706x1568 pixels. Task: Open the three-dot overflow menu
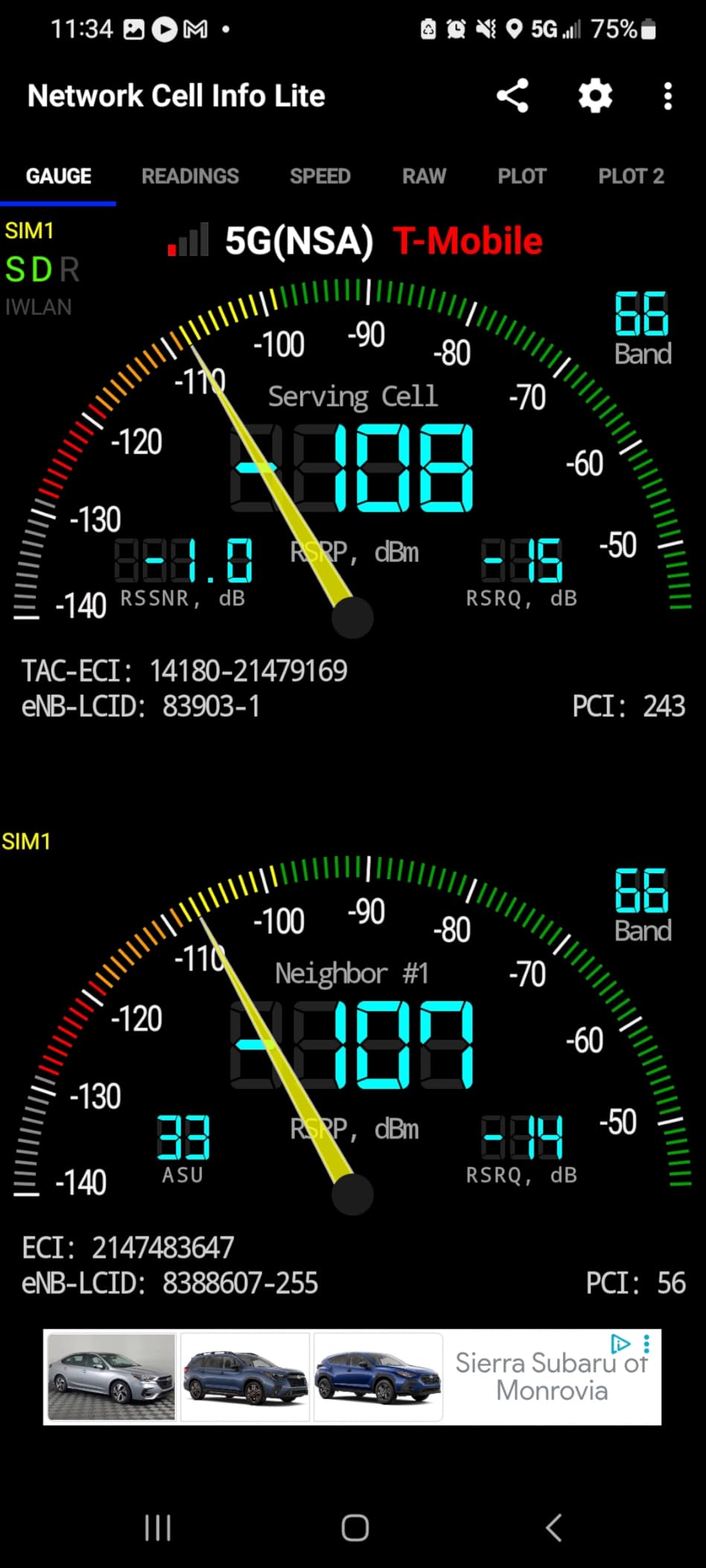(x=667, y=96)
